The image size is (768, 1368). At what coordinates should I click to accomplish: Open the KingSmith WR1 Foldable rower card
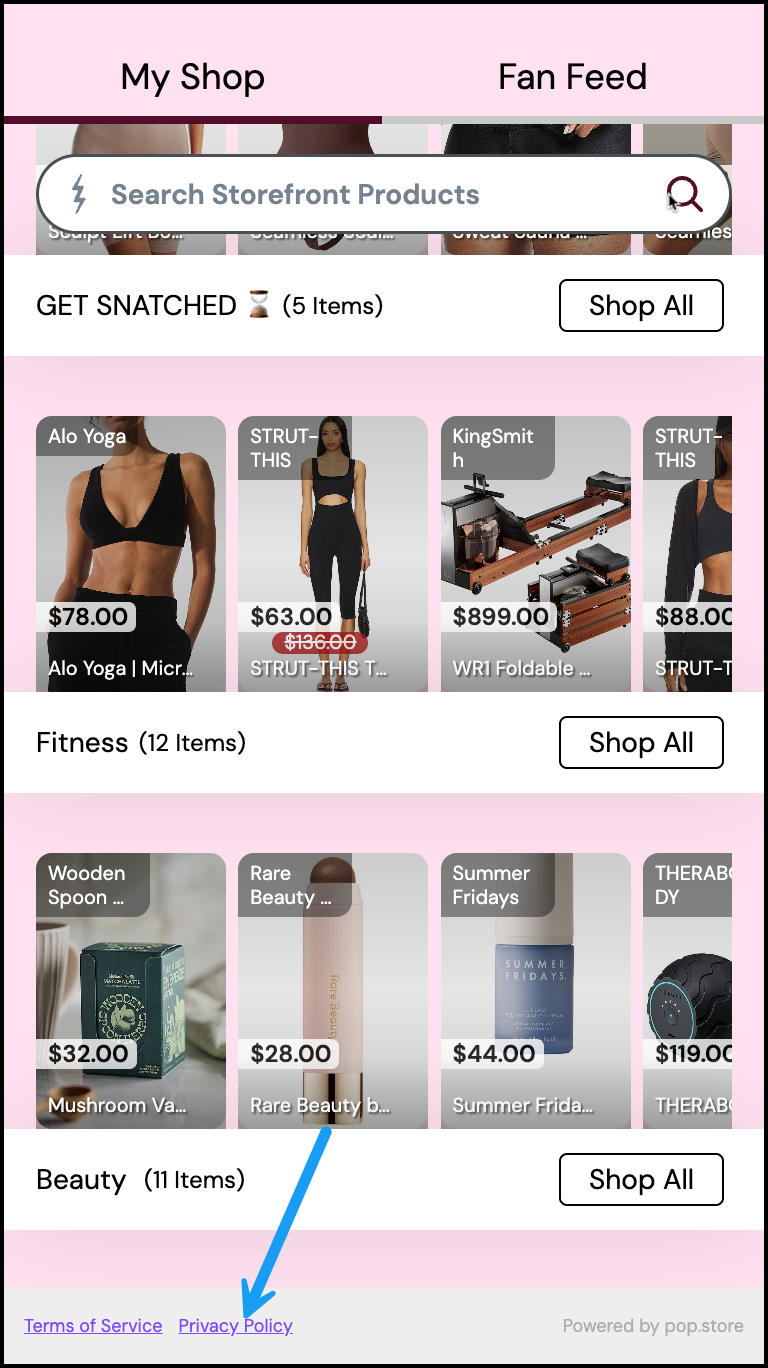(535, 553)
